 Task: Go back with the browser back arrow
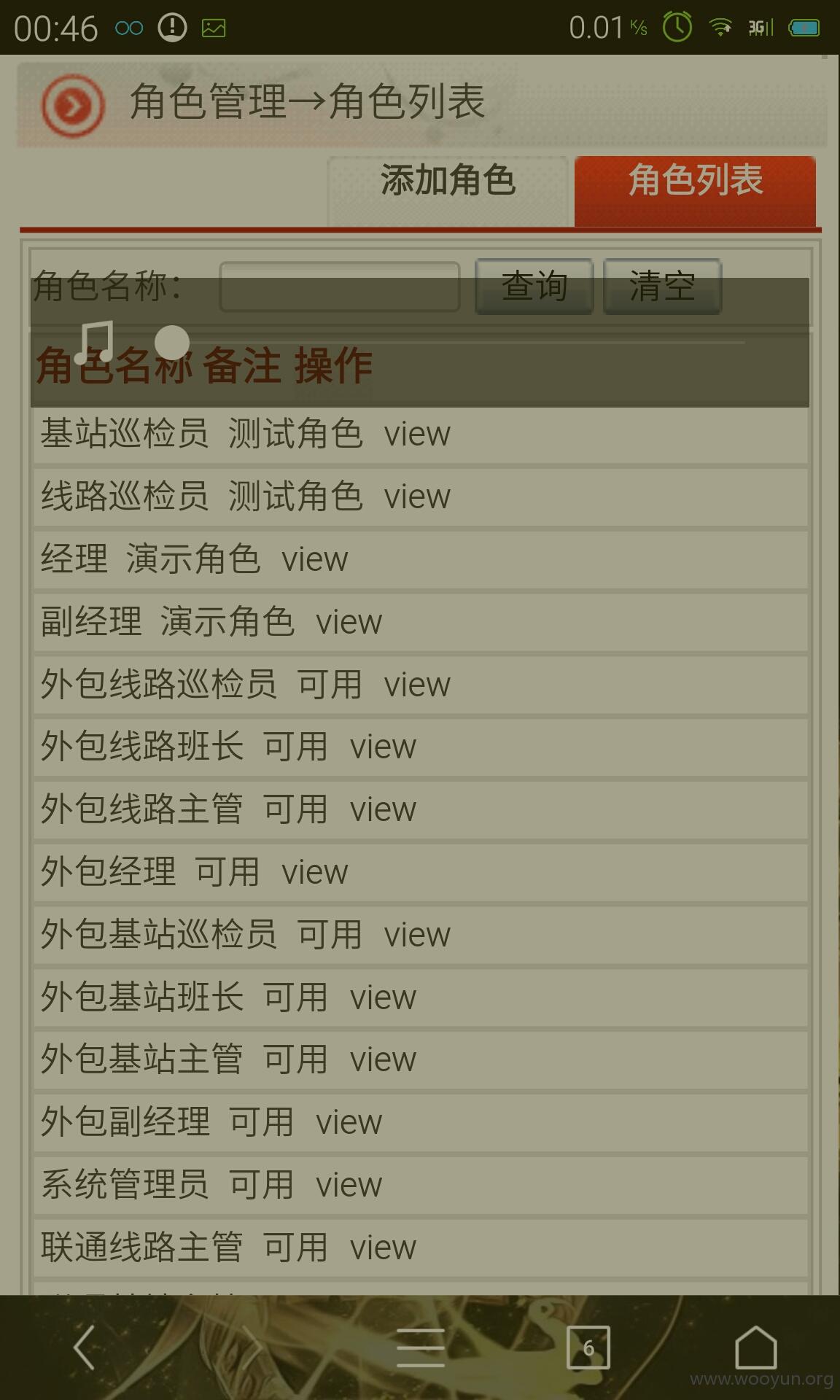pyautogui.click(x=85, y=1347)
